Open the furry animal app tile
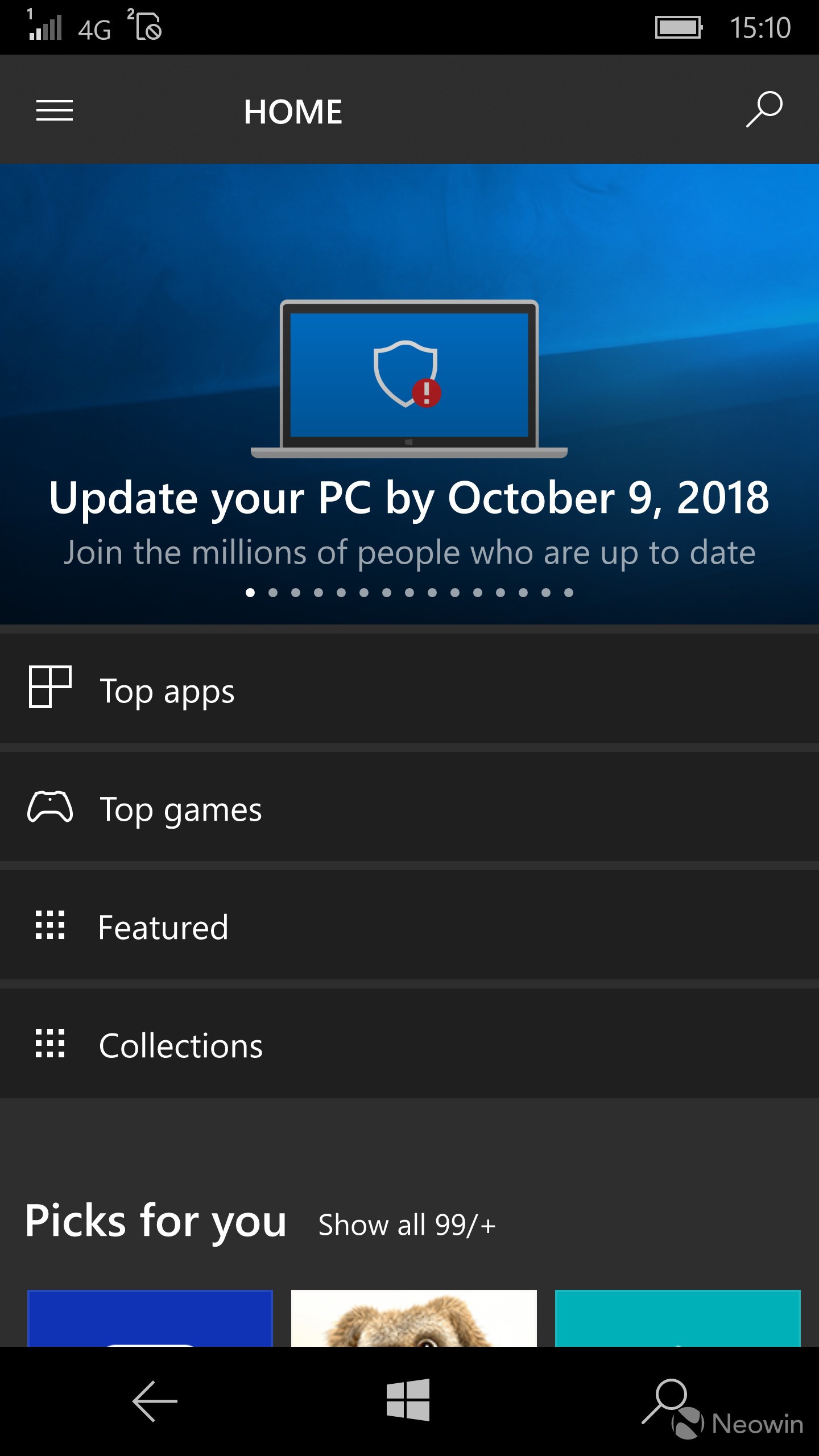 (x=413, y=1318)
